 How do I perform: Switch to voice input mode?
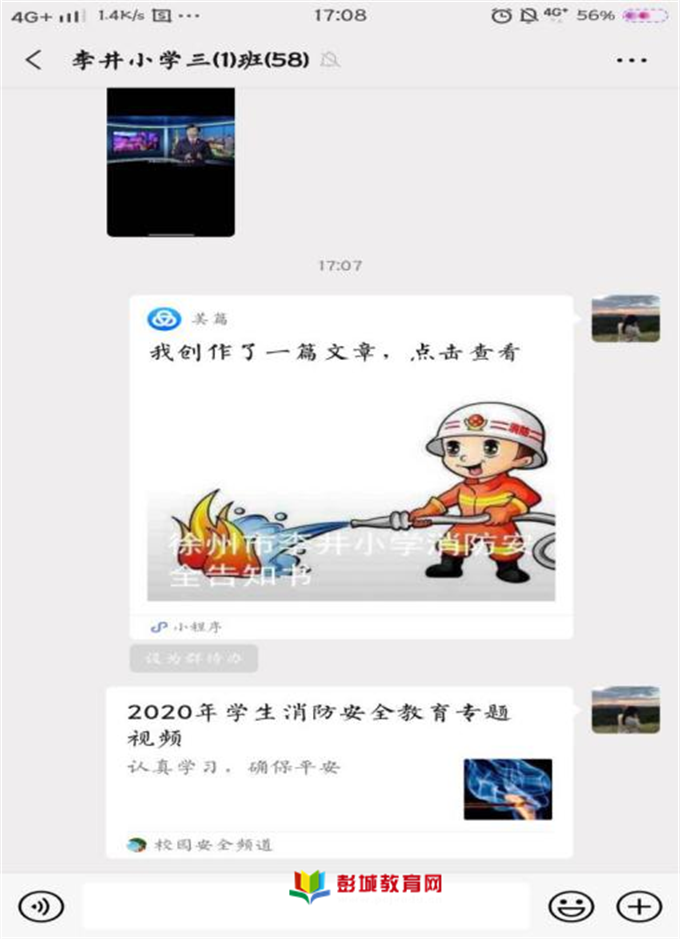coord(41,906)
